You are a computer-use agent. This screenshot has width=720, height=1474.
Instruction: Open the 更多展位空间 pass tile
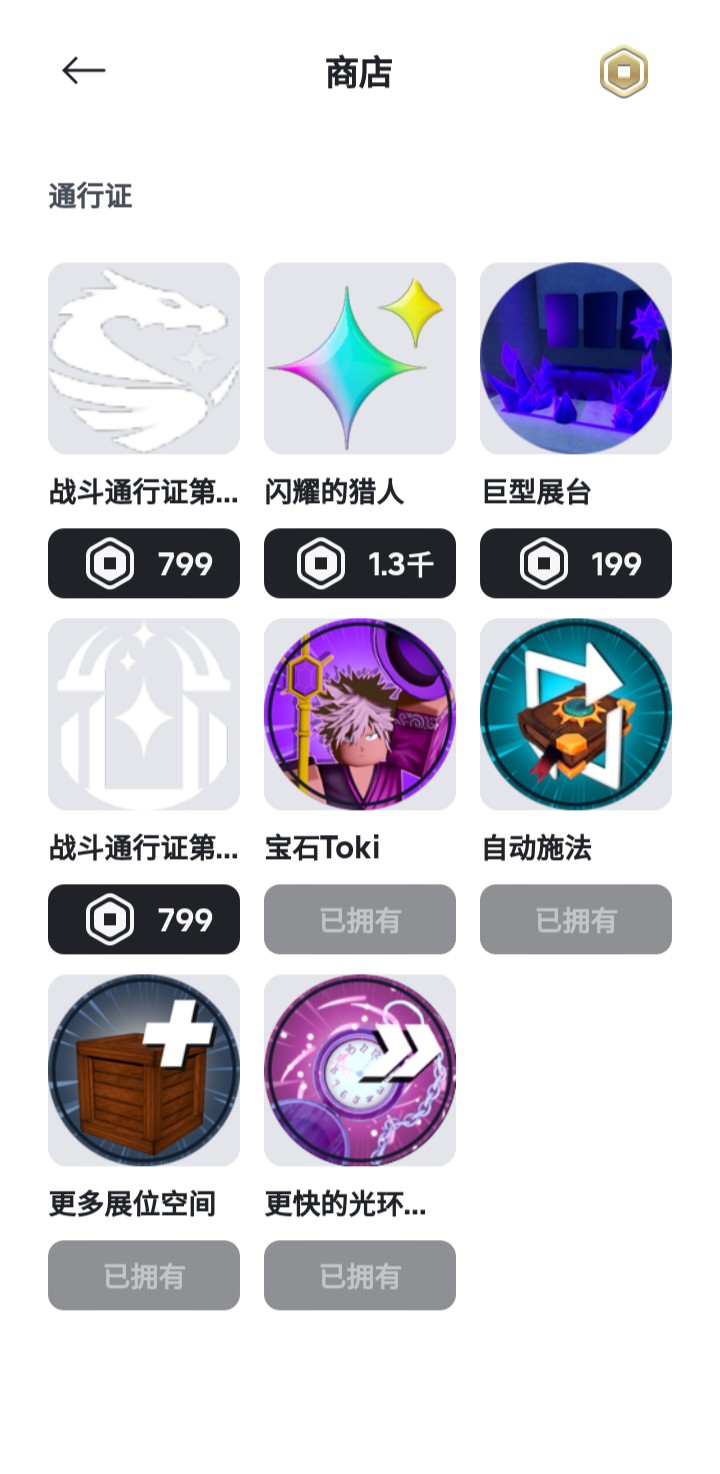144,1070
